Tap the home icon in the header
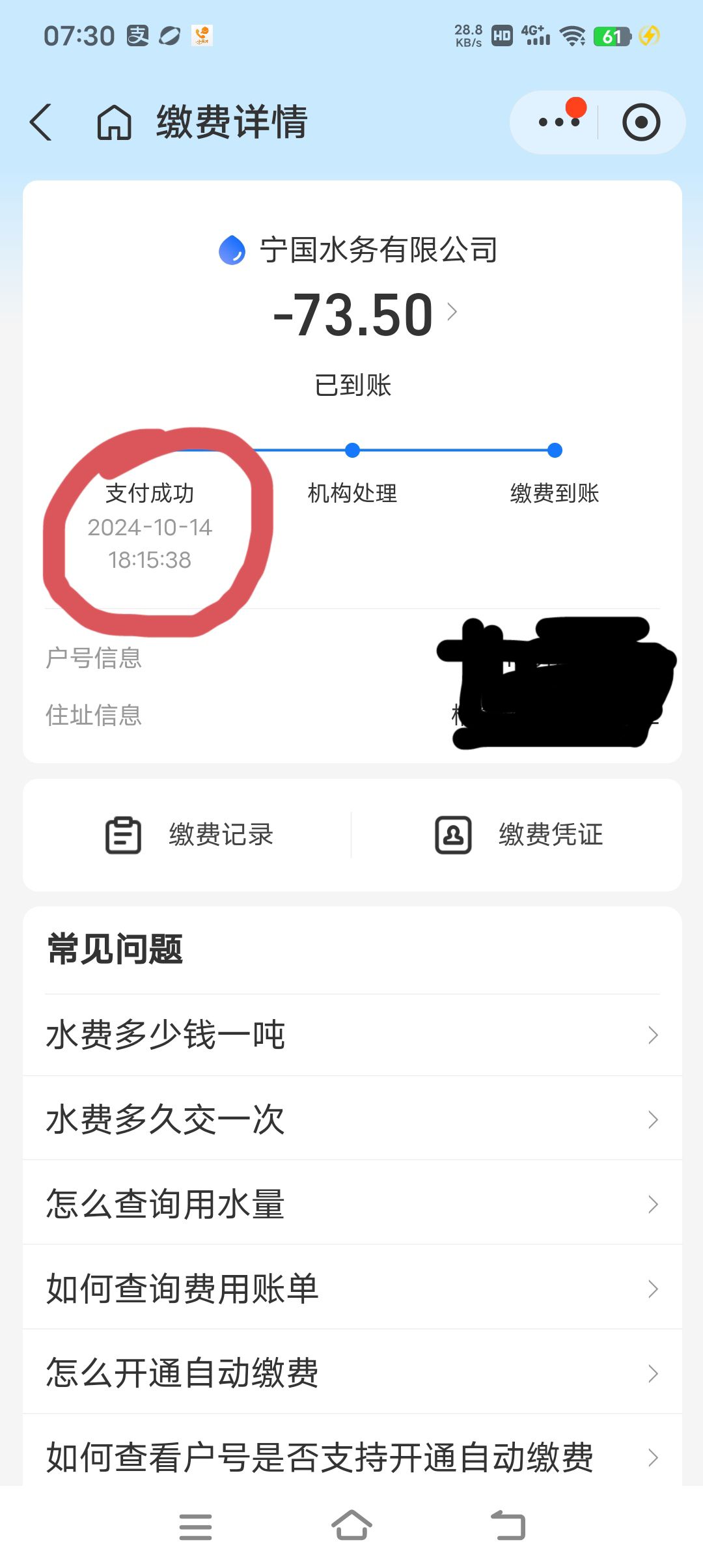Image resolution: width=703 pixels, height=1568 pixels. click(115, 122)
